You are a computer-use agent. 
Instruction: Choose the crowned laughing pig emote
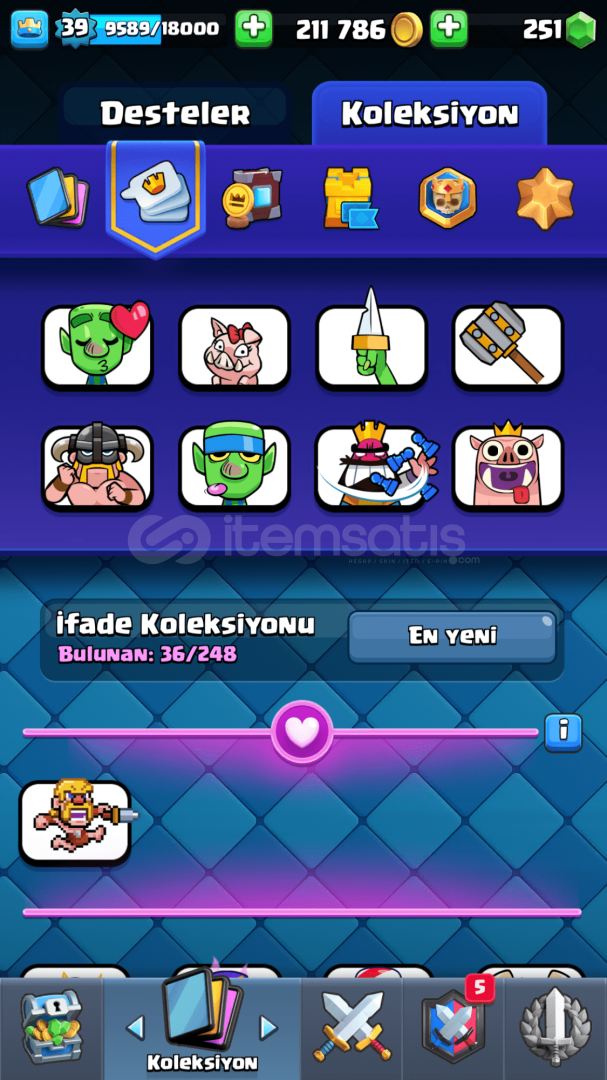click(508, 468)
